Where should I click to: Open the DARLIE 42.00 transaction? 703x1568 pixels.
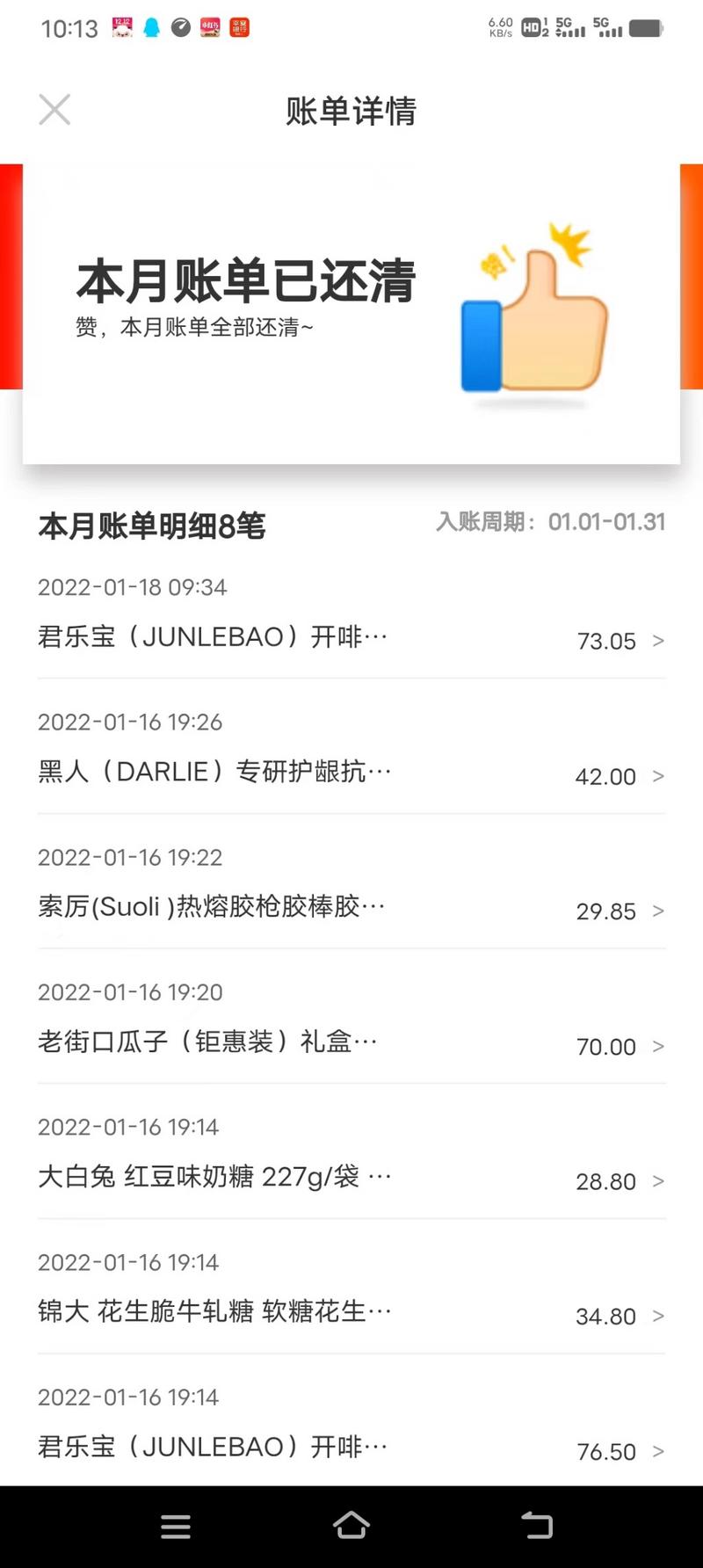351,750
